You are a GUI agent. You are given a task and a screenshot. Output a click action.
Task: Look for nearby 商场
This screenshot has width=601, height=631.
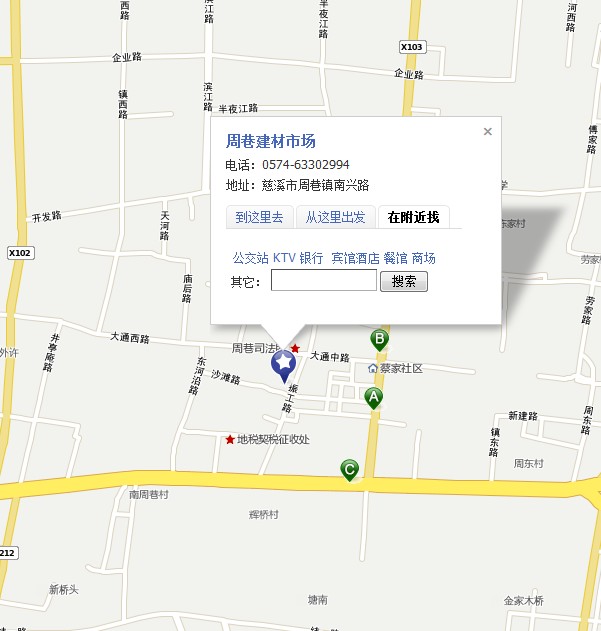pyautogui.click(x=423, y=258)
